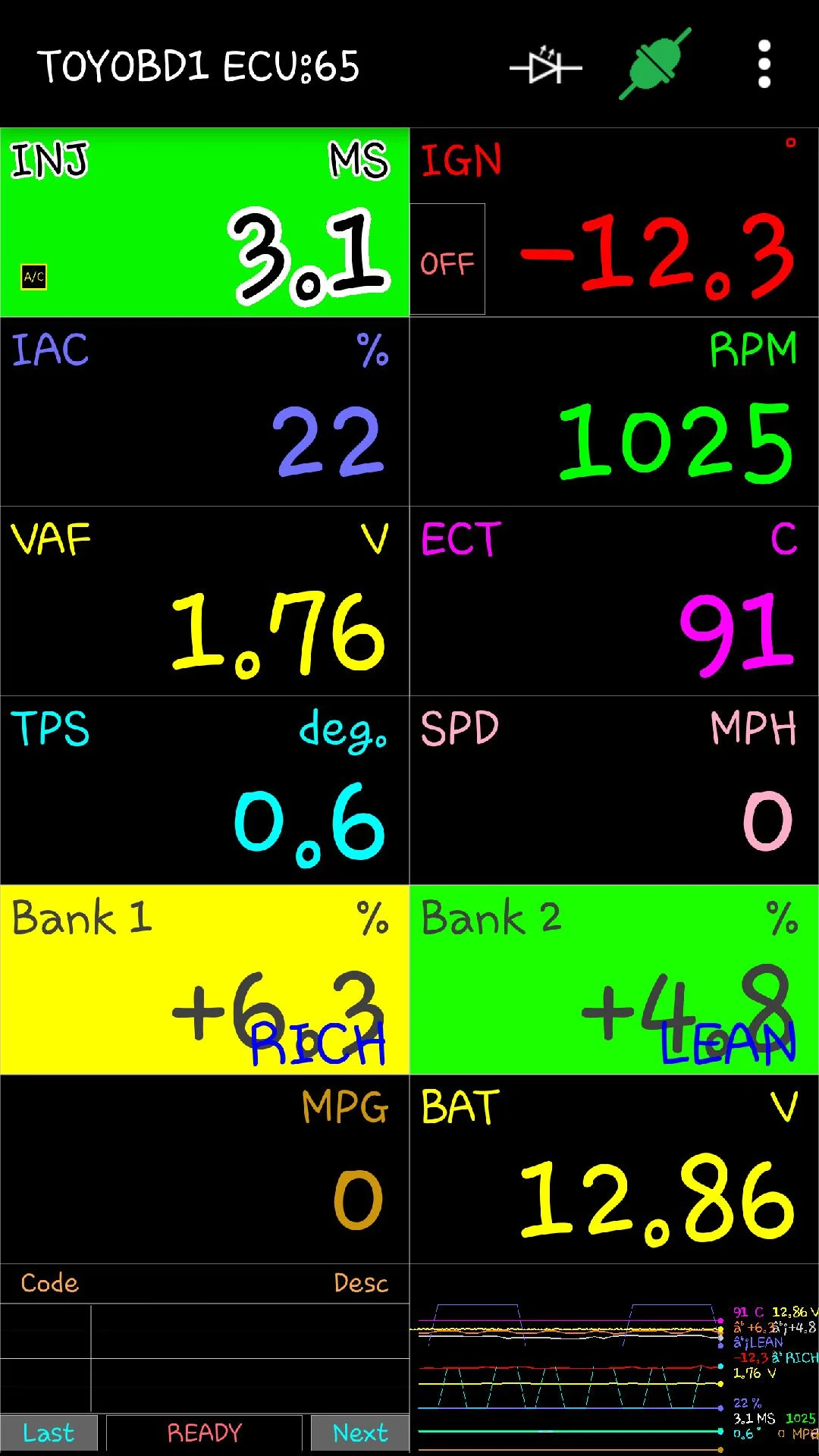819x1456 pixels.
Task: Go to the Last trouble code
Action: pos(49,1432)
